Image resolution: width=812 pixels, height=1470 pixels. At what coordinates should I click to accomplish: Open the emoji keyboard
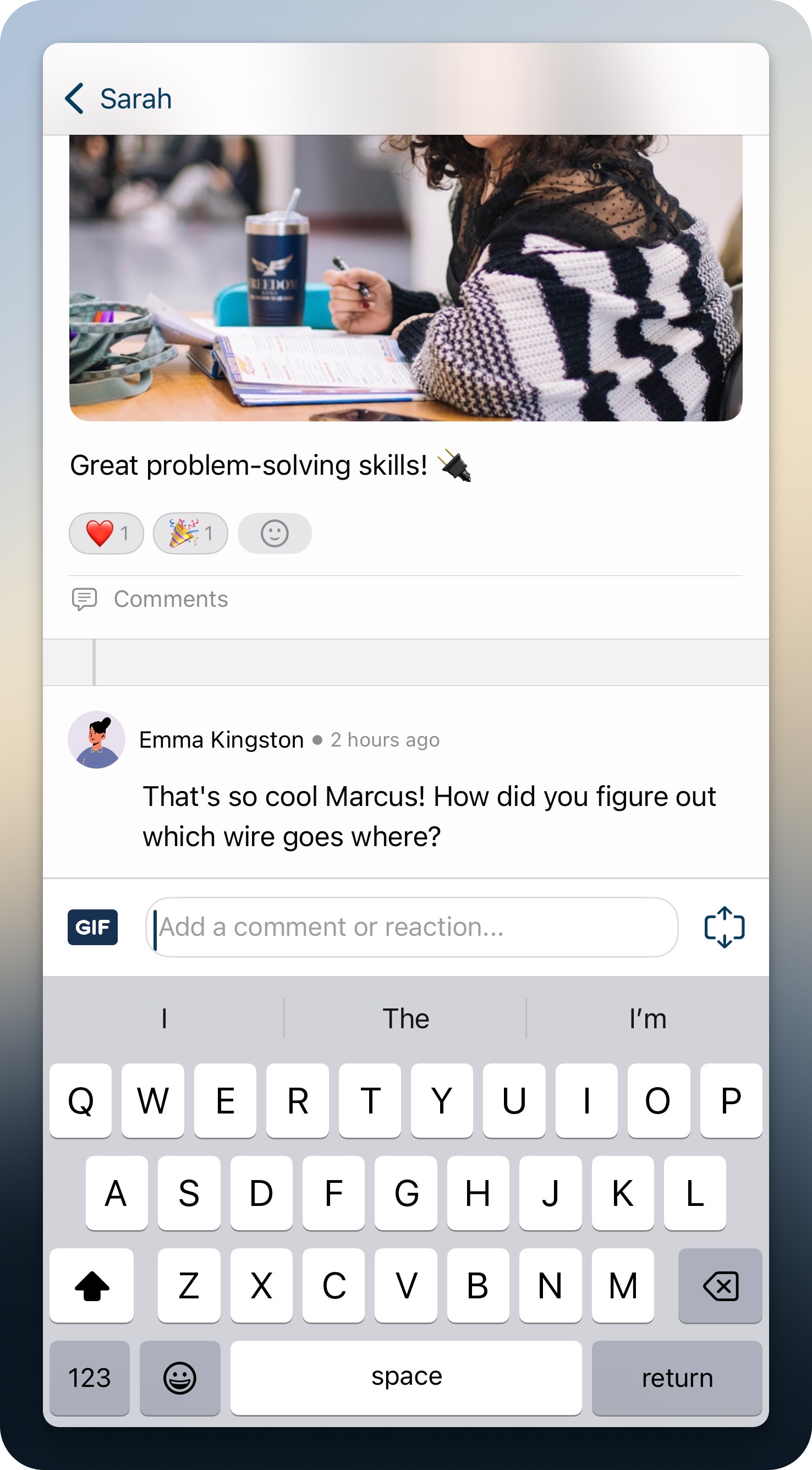180,1378
